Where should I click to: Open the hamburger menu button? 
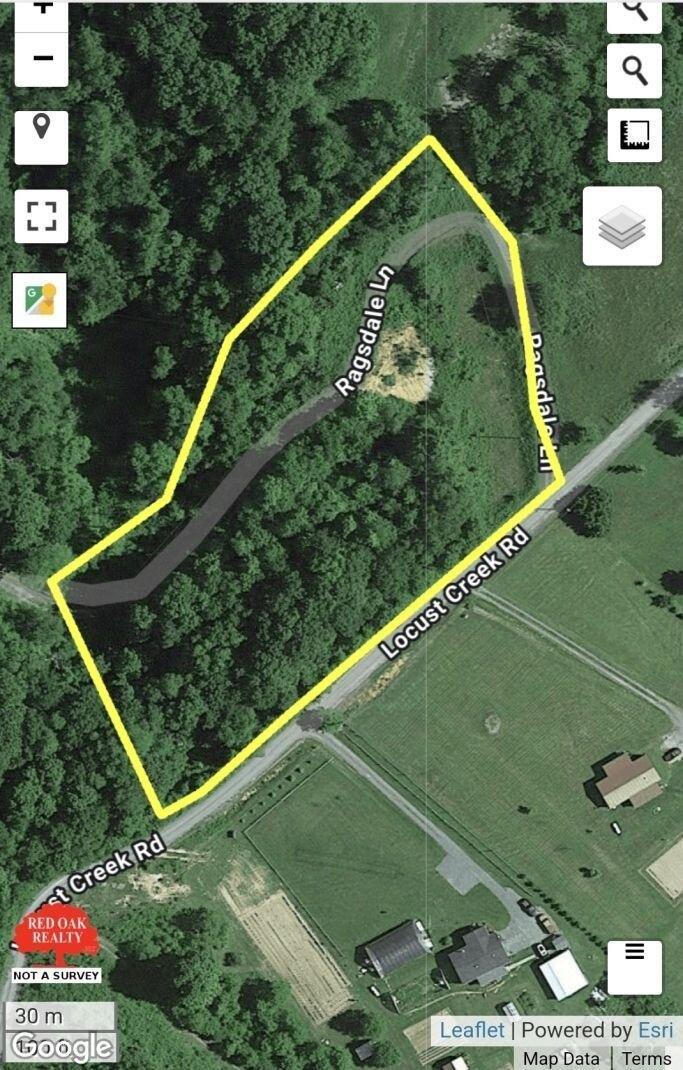[x=634, y=966]
